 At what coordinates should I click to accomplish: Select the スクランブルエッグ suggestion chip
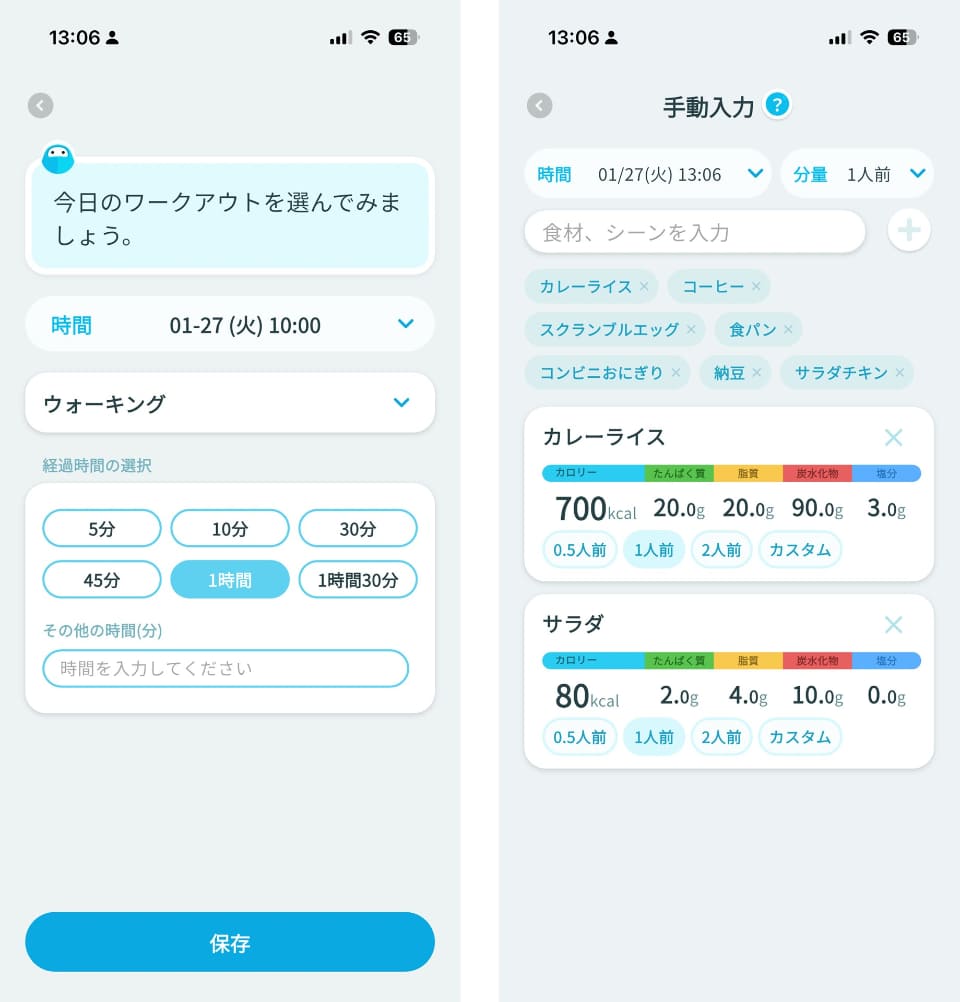(608, 329)
